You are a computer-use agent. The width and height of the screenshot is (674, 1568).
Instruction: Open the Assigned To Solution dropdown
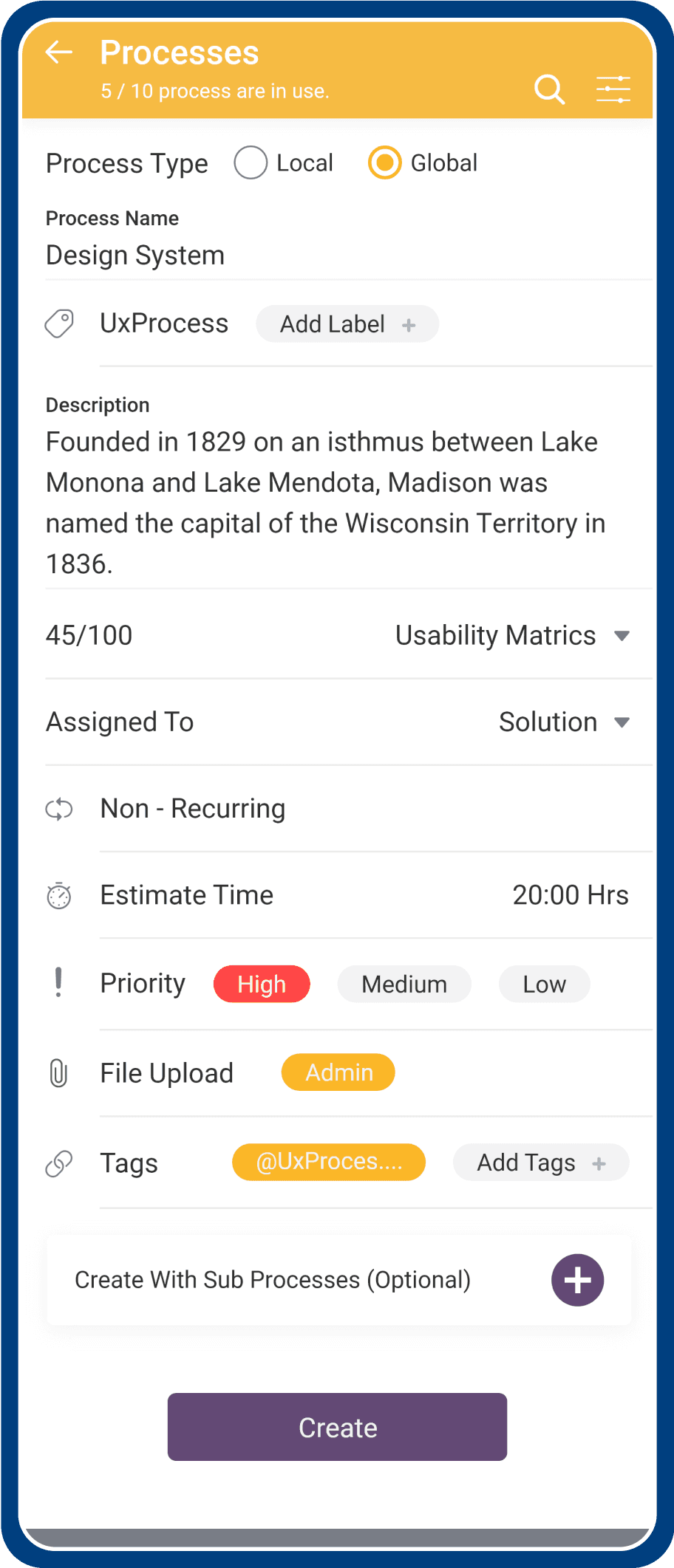pos(565,722)
